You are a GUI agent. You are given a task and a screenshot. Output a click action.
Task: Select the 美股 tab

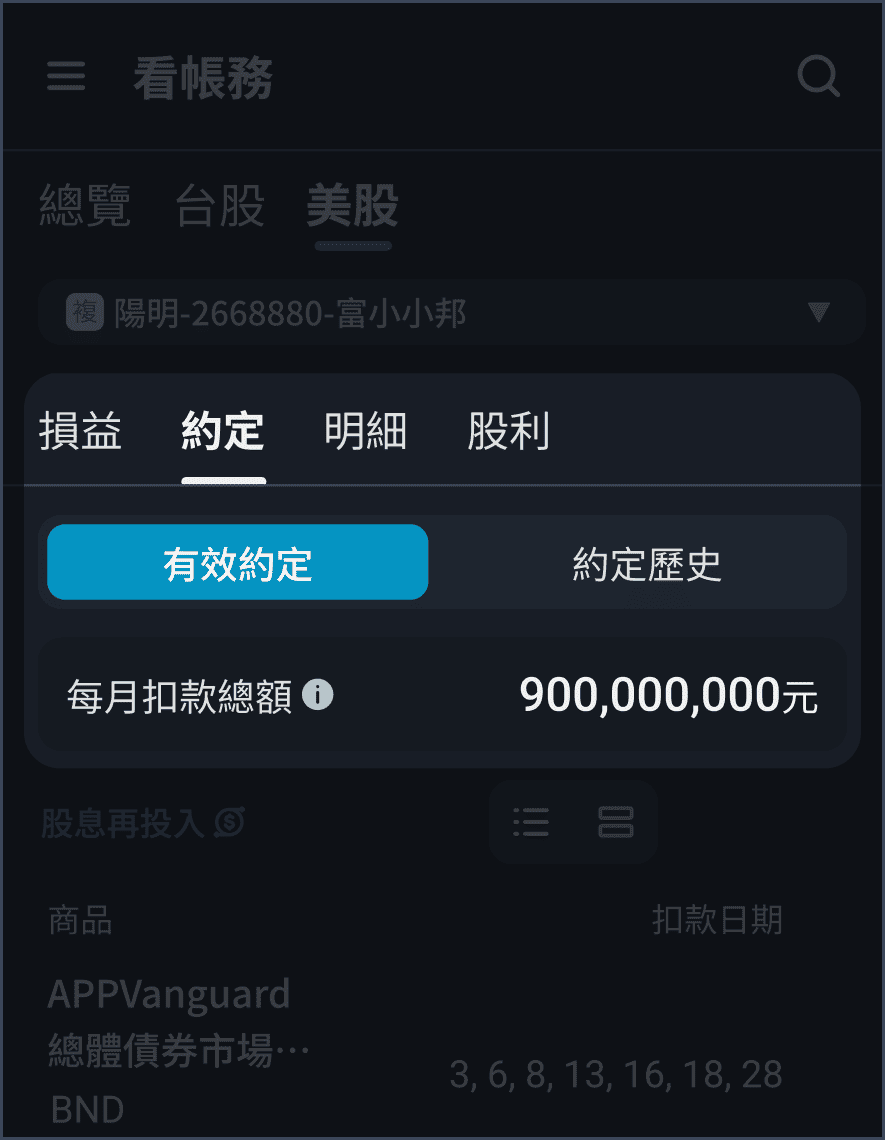[353, 207]
